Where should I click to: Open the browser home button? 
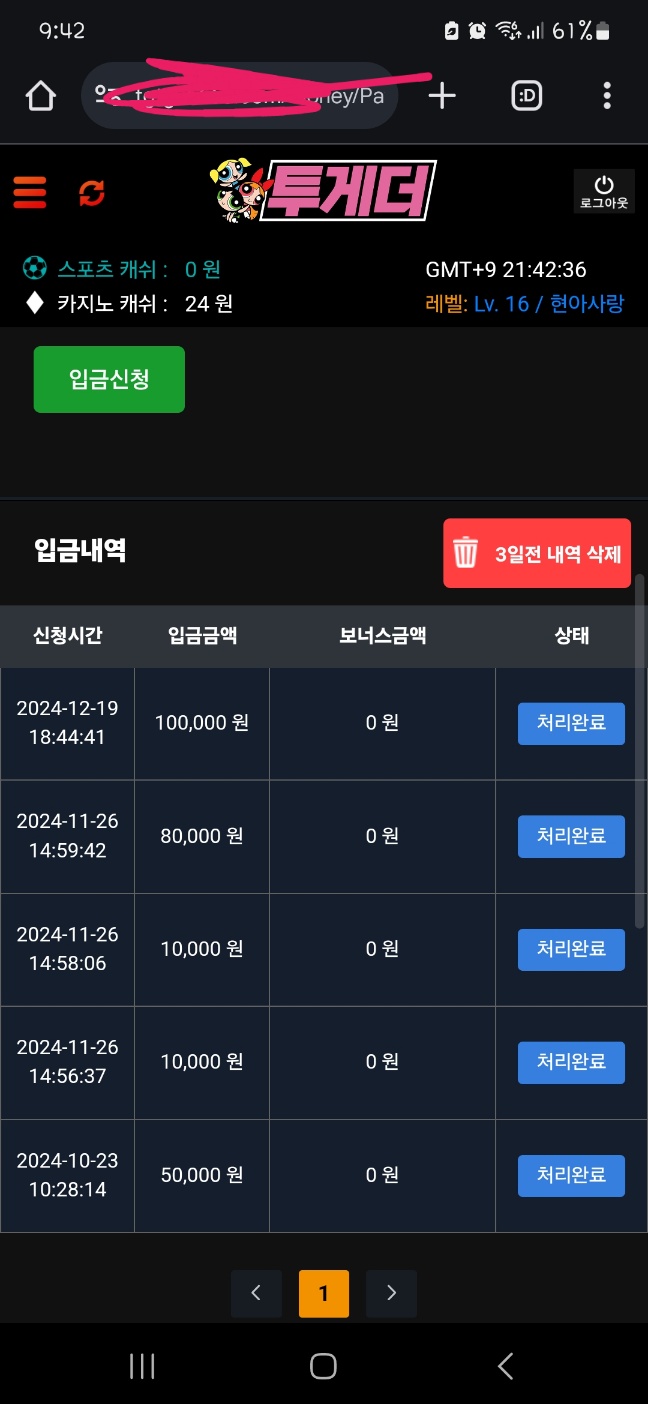click(x=40, y=96)
